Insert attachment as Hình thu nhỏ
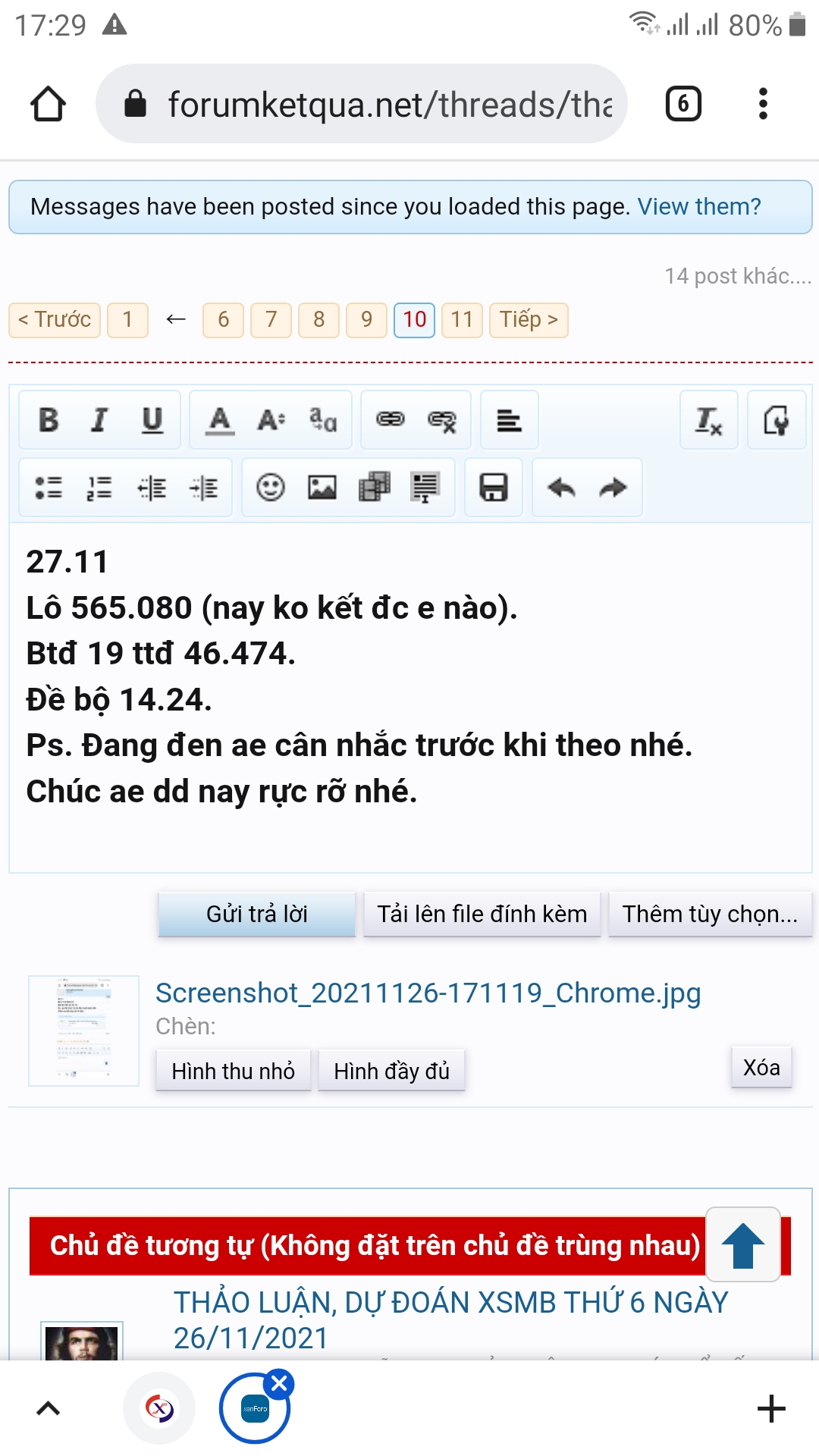Image resolution: width=819 pixels, height=1456 pixels. pyautogui.click(x=234, y=1070)
